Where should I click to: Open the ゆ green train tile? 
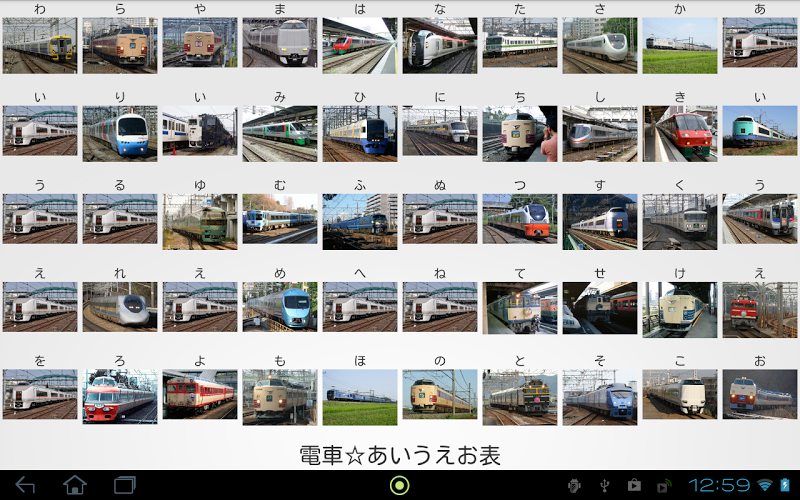tap(200, 221)
